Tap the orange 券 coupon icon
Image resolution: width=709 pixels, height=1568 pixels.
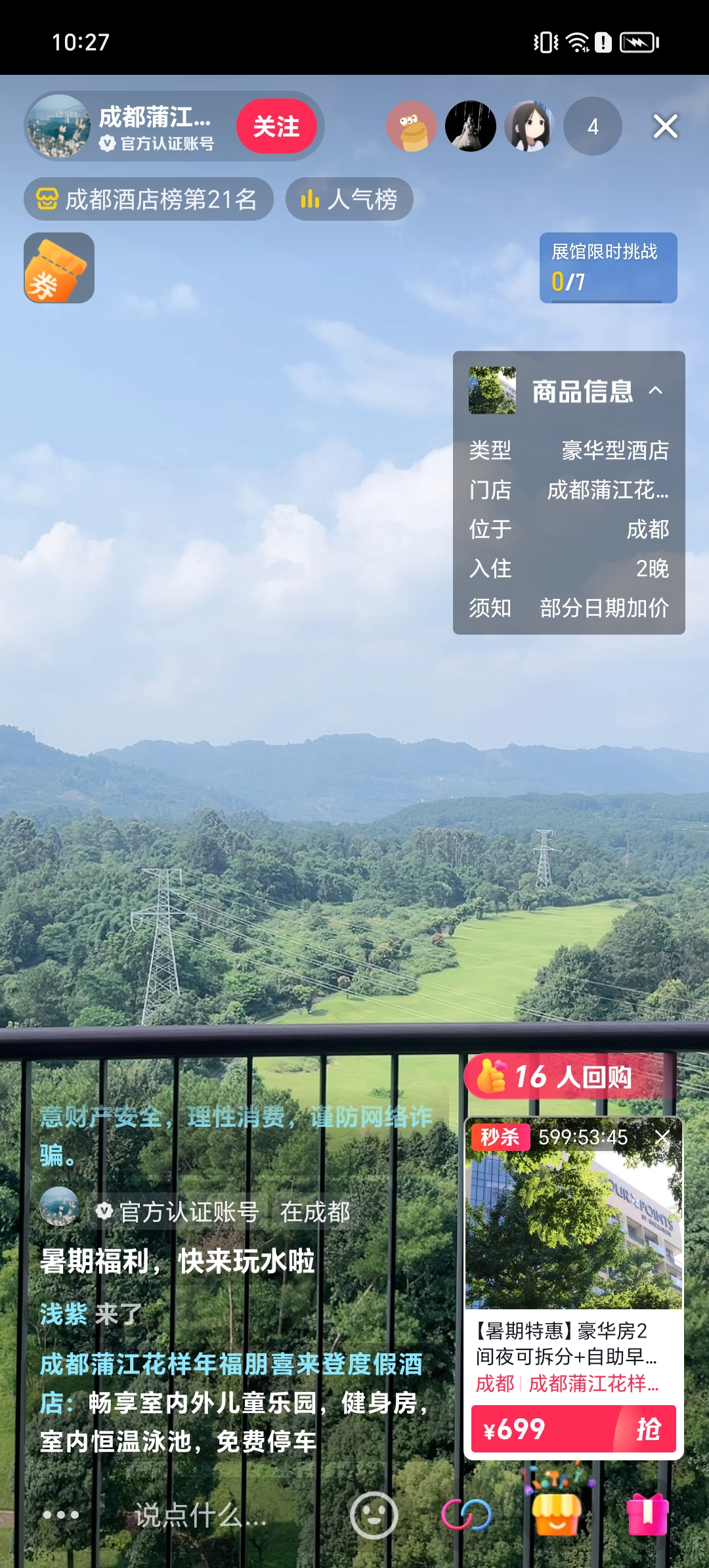pyautogui.click(x=59, y=268)
